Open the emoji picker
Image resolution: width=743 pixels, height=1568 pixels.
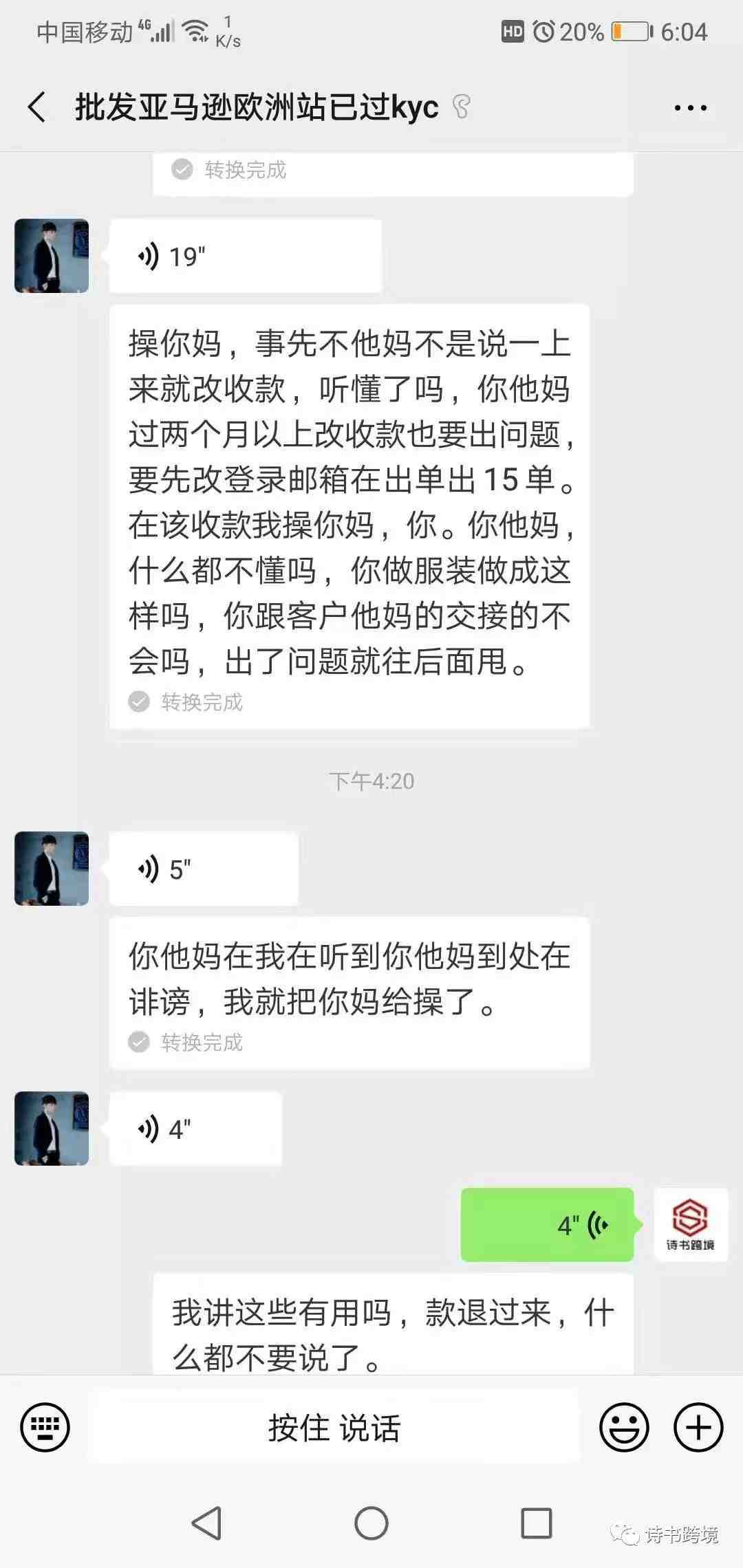point(624,1427)
